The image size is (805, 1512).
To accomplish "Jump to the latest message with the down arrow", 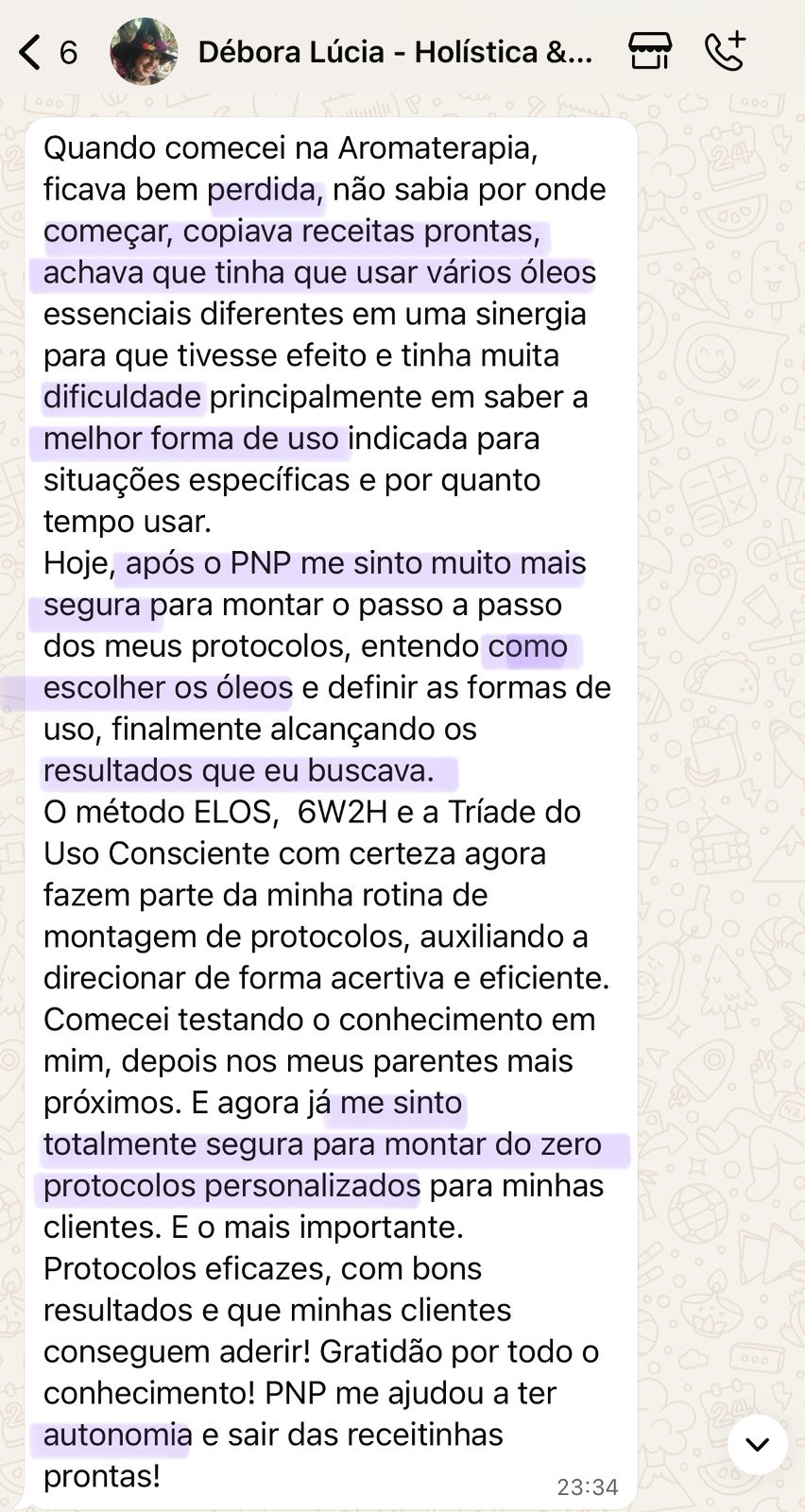I will click(x=757, y=1444).
